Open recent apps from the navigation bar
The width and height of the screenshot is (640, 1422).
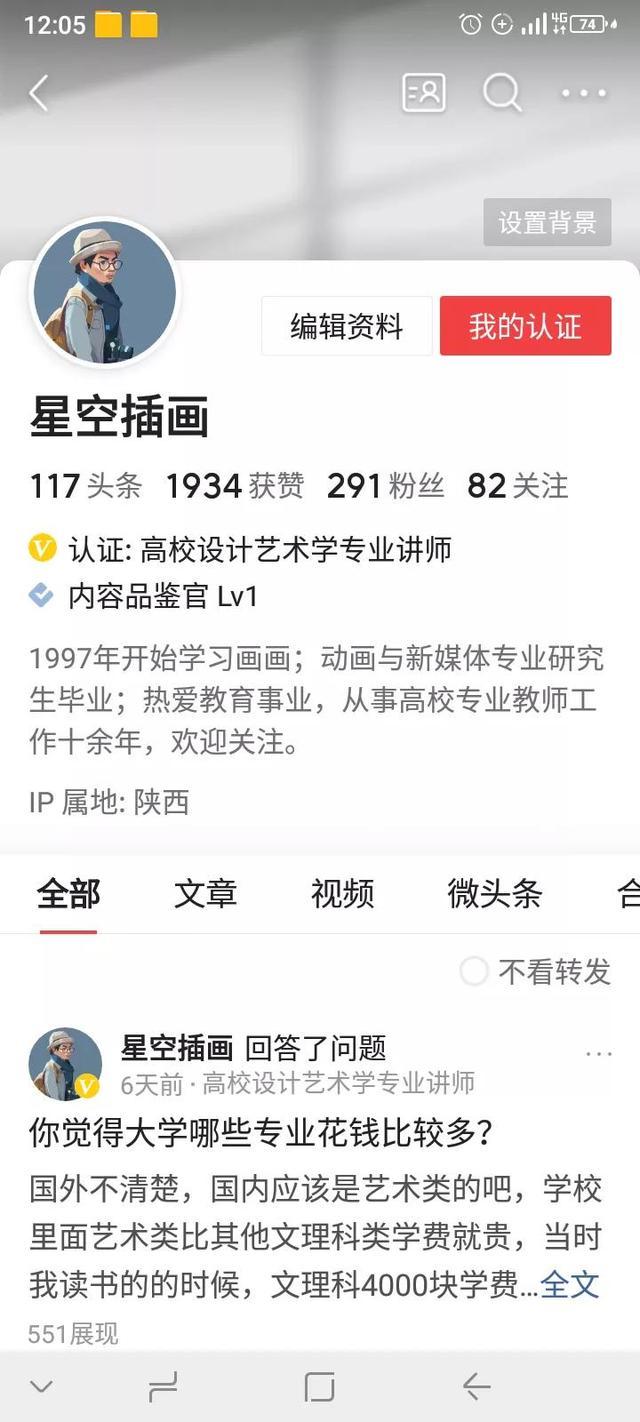point(162,1387)
